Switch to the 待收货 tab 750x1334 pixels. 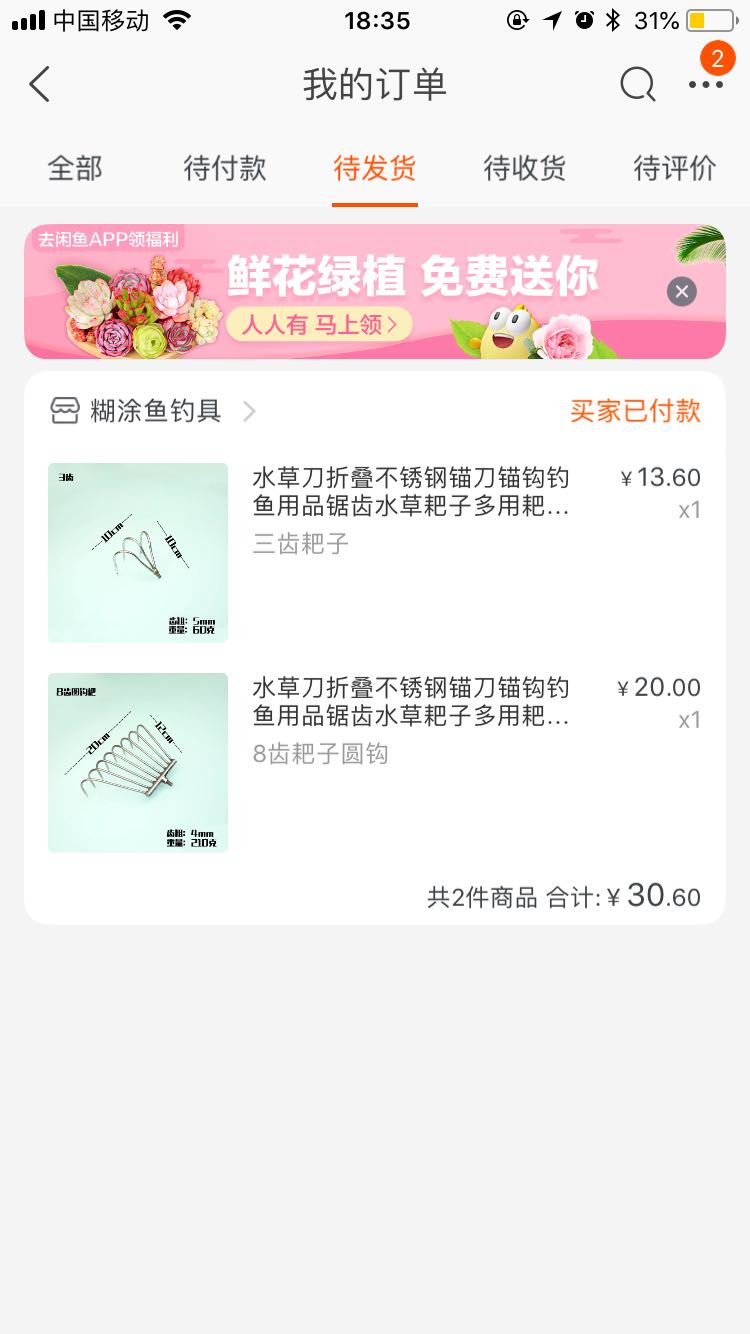pos(525,168)
